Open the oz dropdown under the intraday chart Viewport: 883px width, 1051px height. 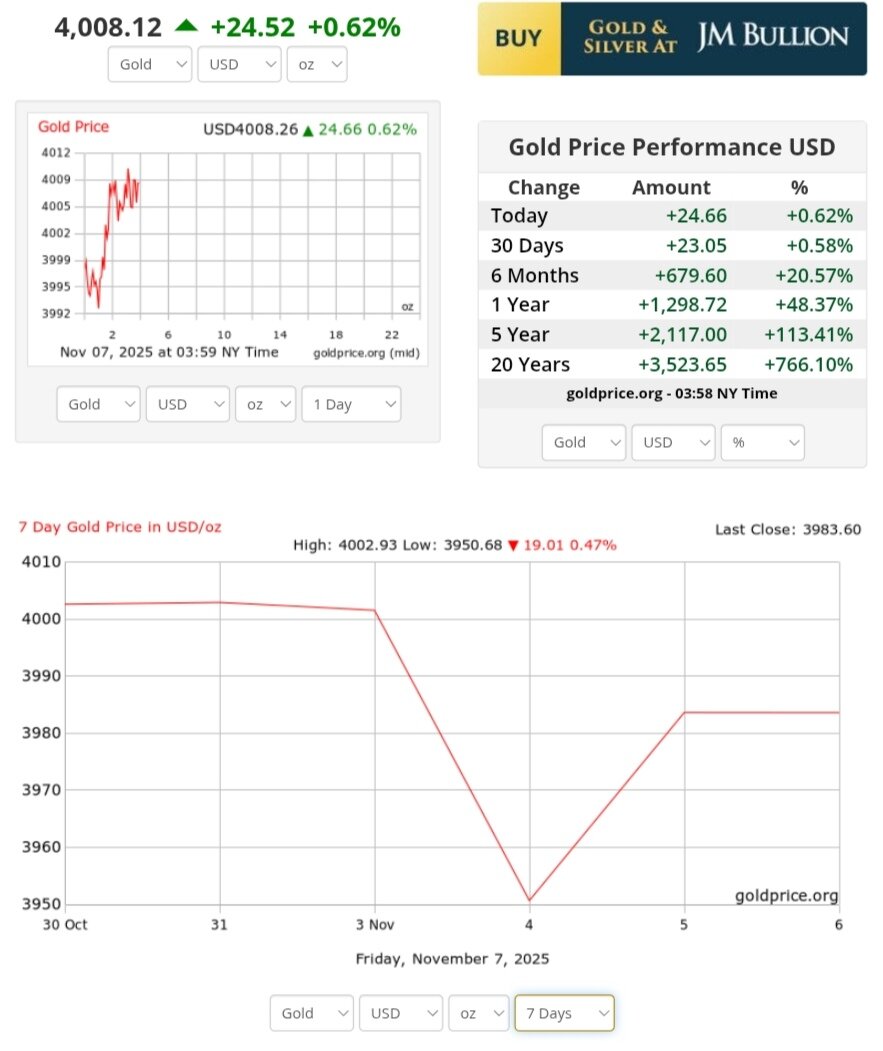(266, 404)
